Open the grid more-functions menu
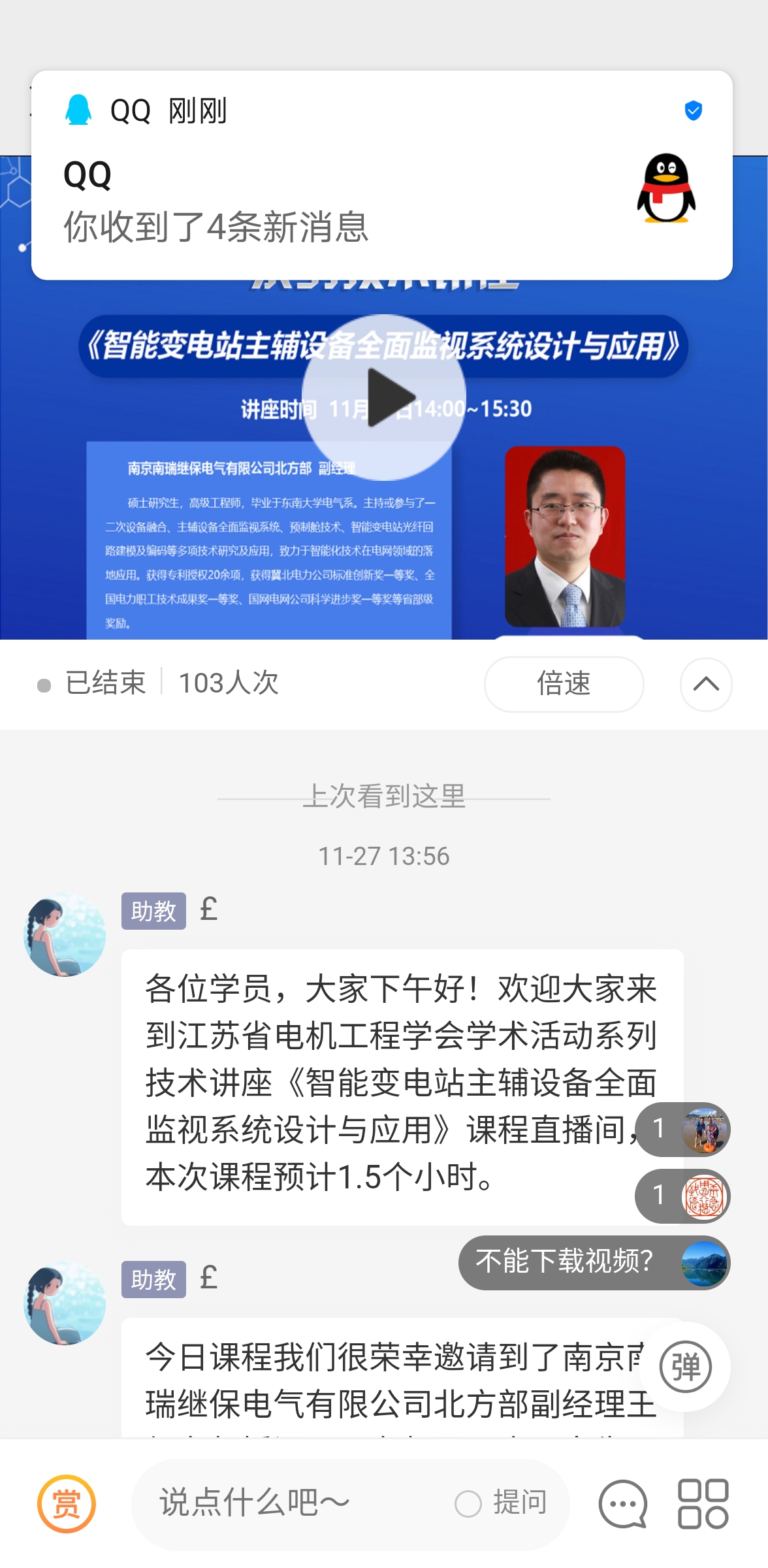This screenshot has width=768, height=1568. coord(703,1503)
